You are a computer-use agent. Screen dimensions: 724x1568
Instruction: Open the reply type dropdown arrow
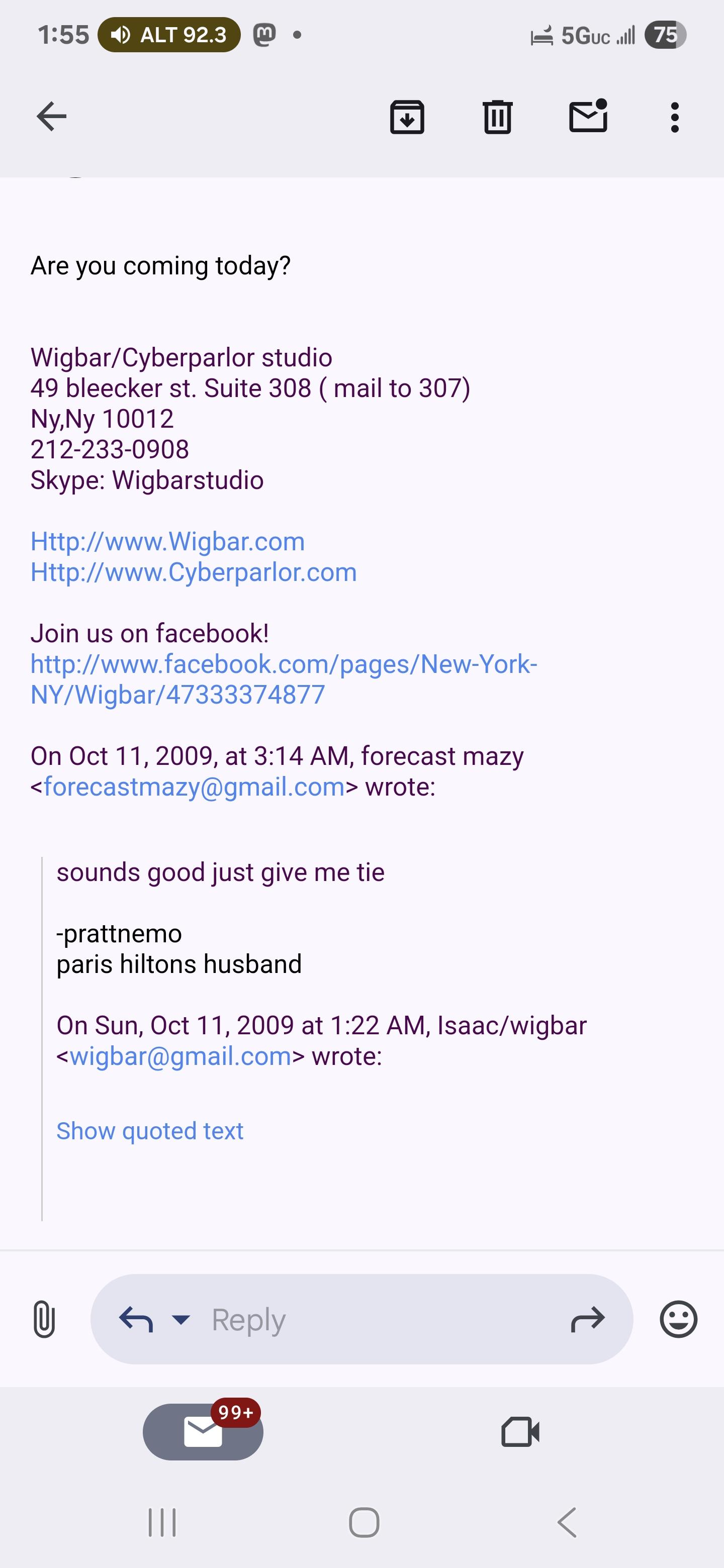click(181, 1319)
